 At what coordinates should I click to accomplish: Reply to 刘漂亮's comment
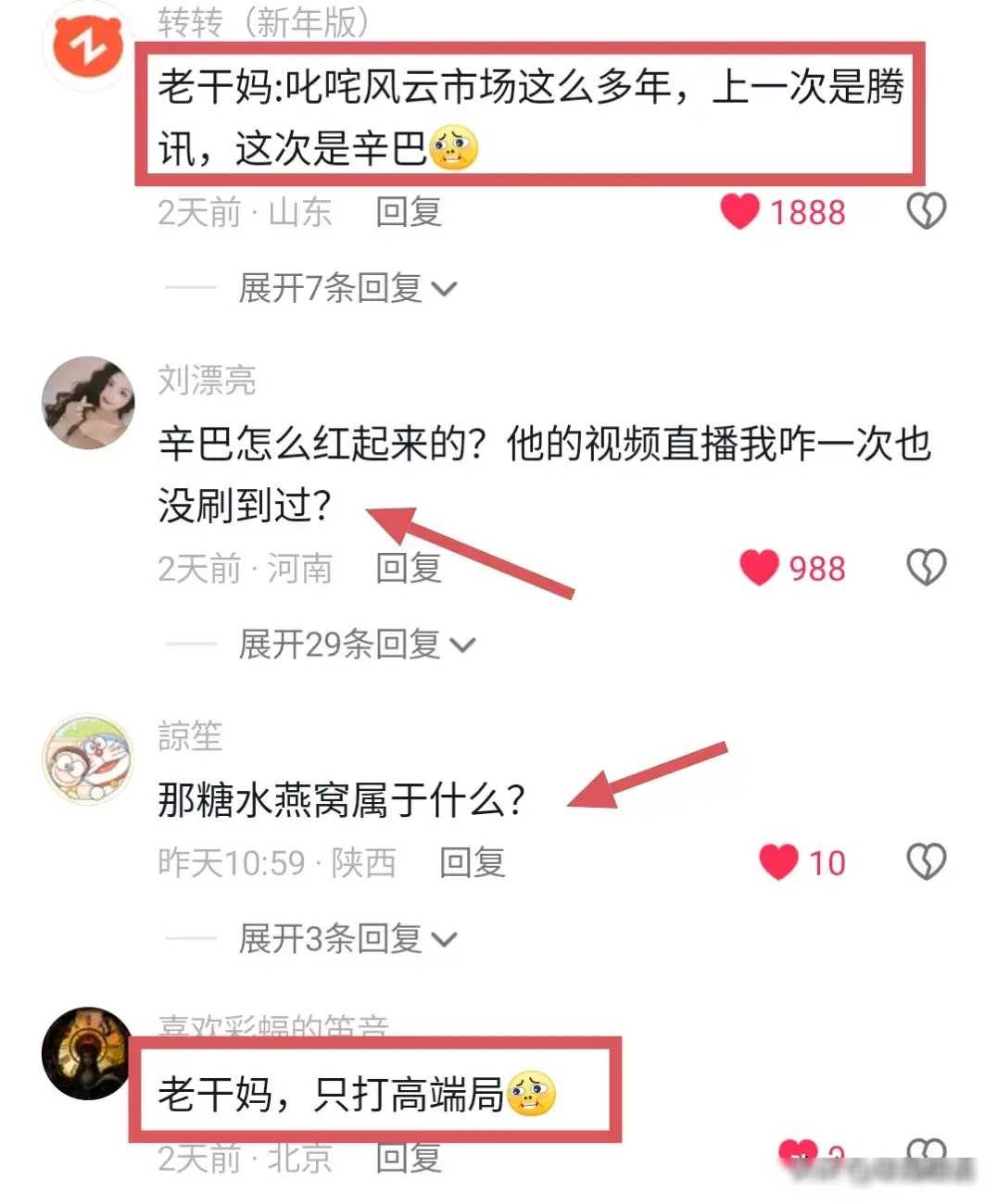click(x=408, y=568)
